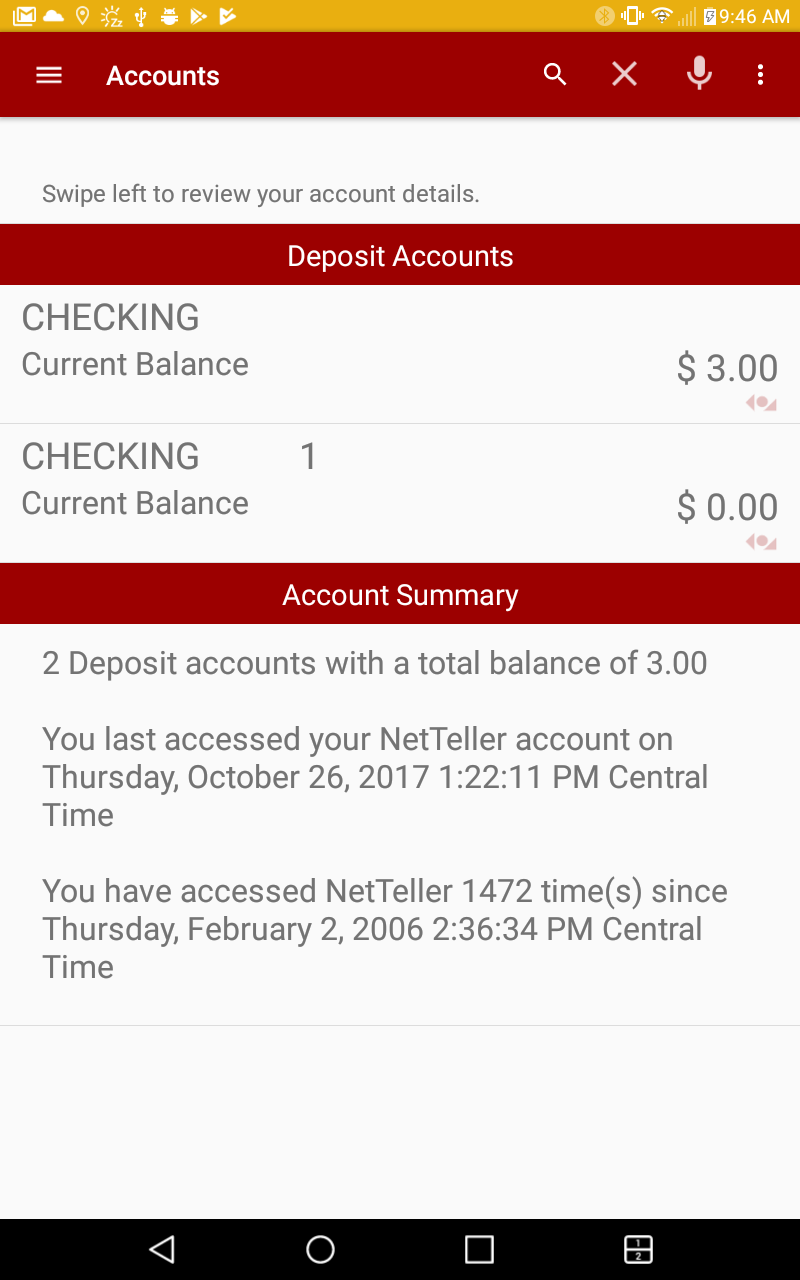The width and height of the screenshot is (800, 1280).
Task: Tap the Account Summary section header
Action: [x=400, y=594]
